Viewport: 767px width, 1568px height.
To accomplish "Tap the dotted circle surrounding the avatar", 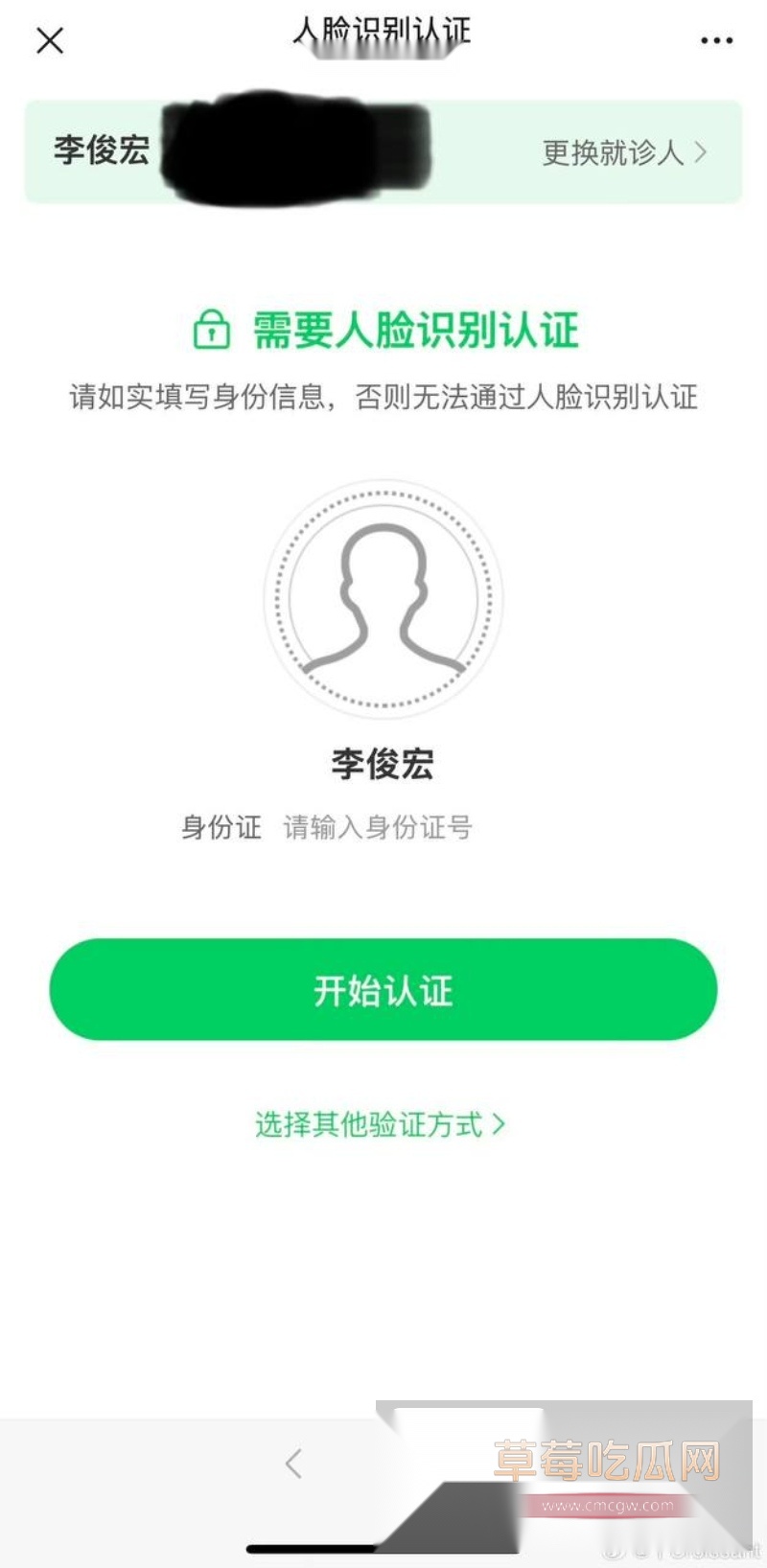I will click(x=383, y=490).
